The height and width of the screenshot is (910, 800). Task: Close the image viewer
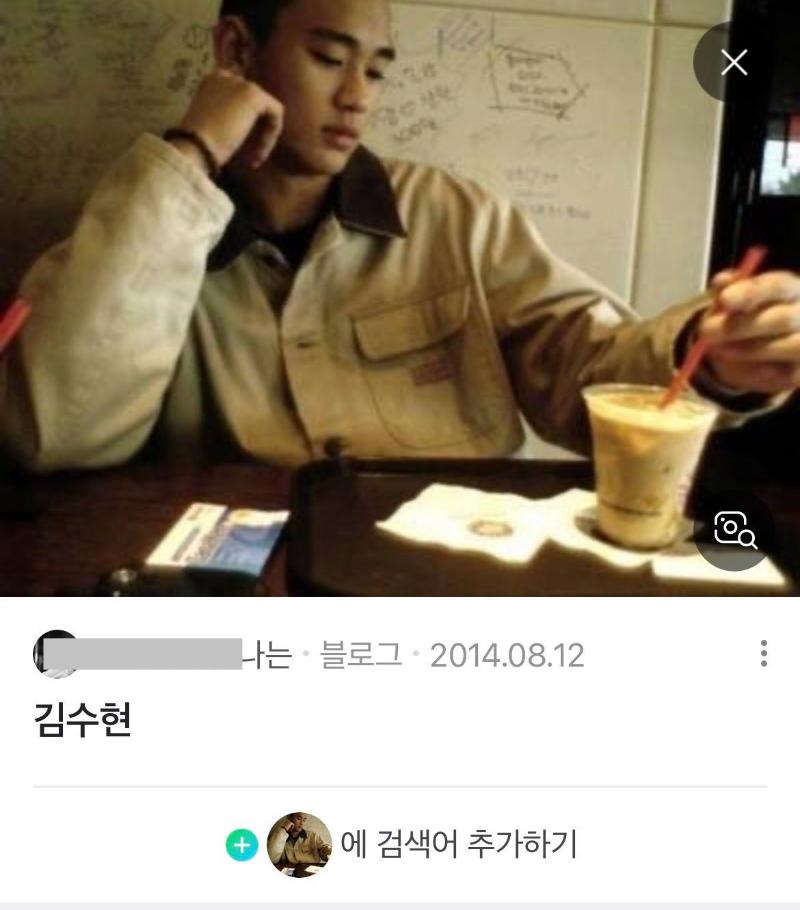[x=734, y=63]
